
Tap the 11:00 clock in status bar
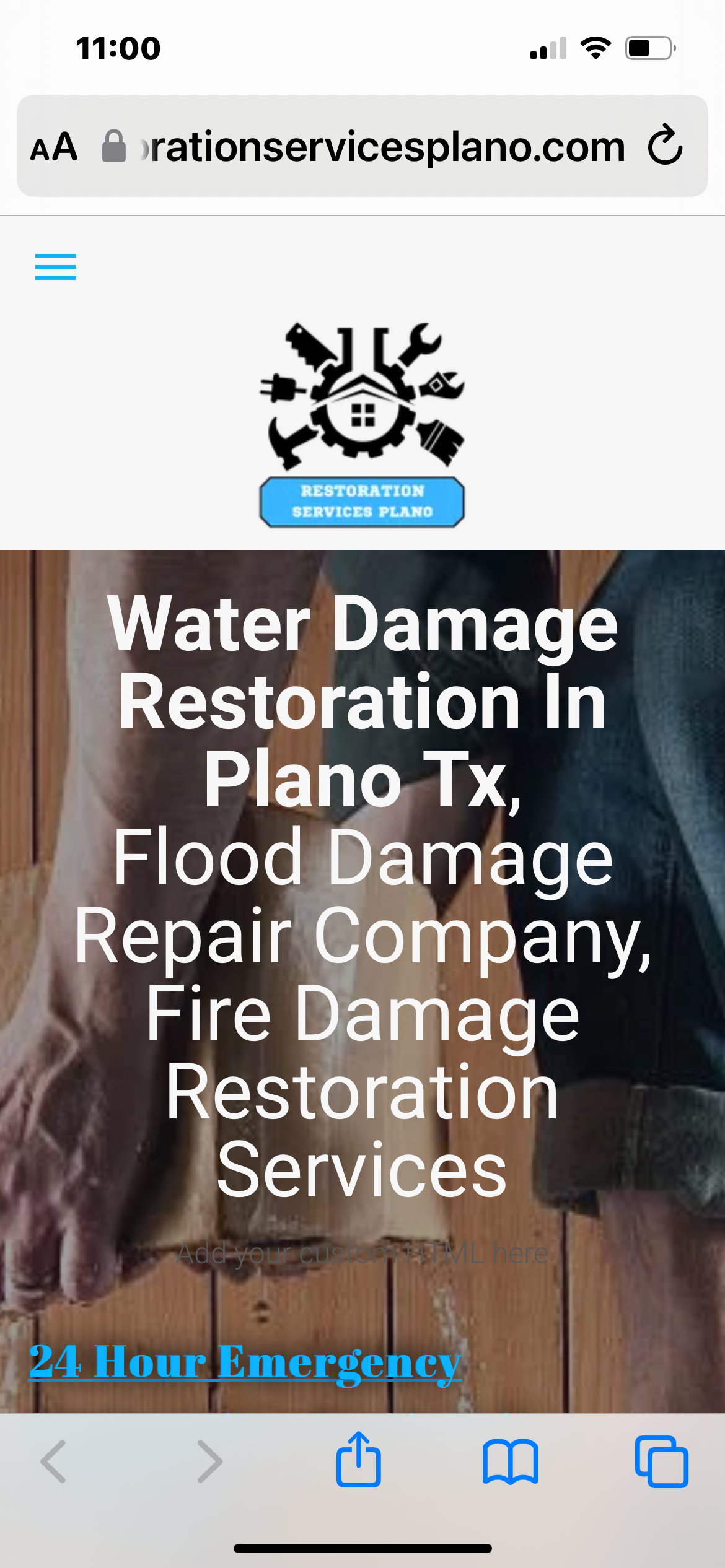118,48
